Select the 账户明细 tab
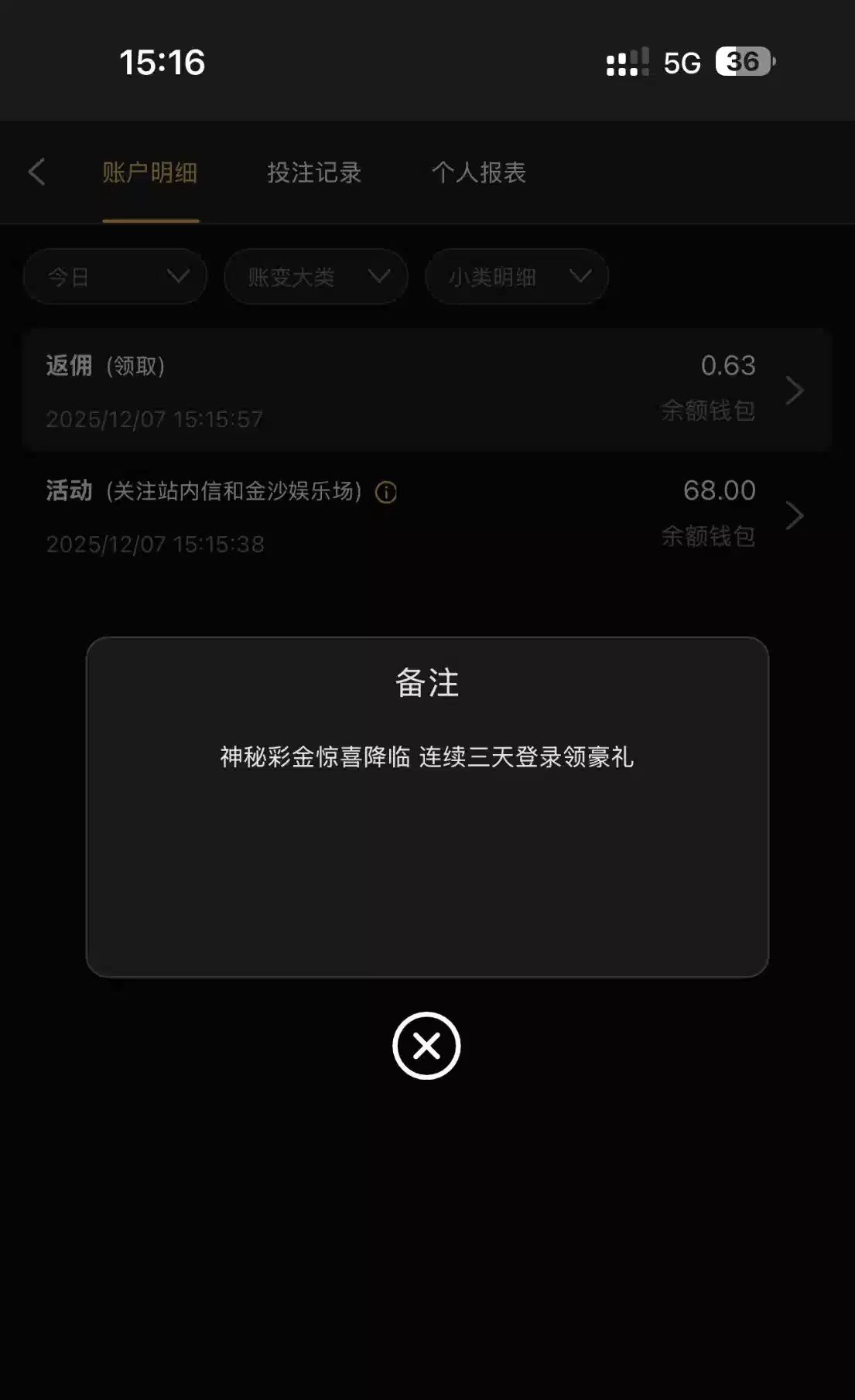 tap(150, 172)
